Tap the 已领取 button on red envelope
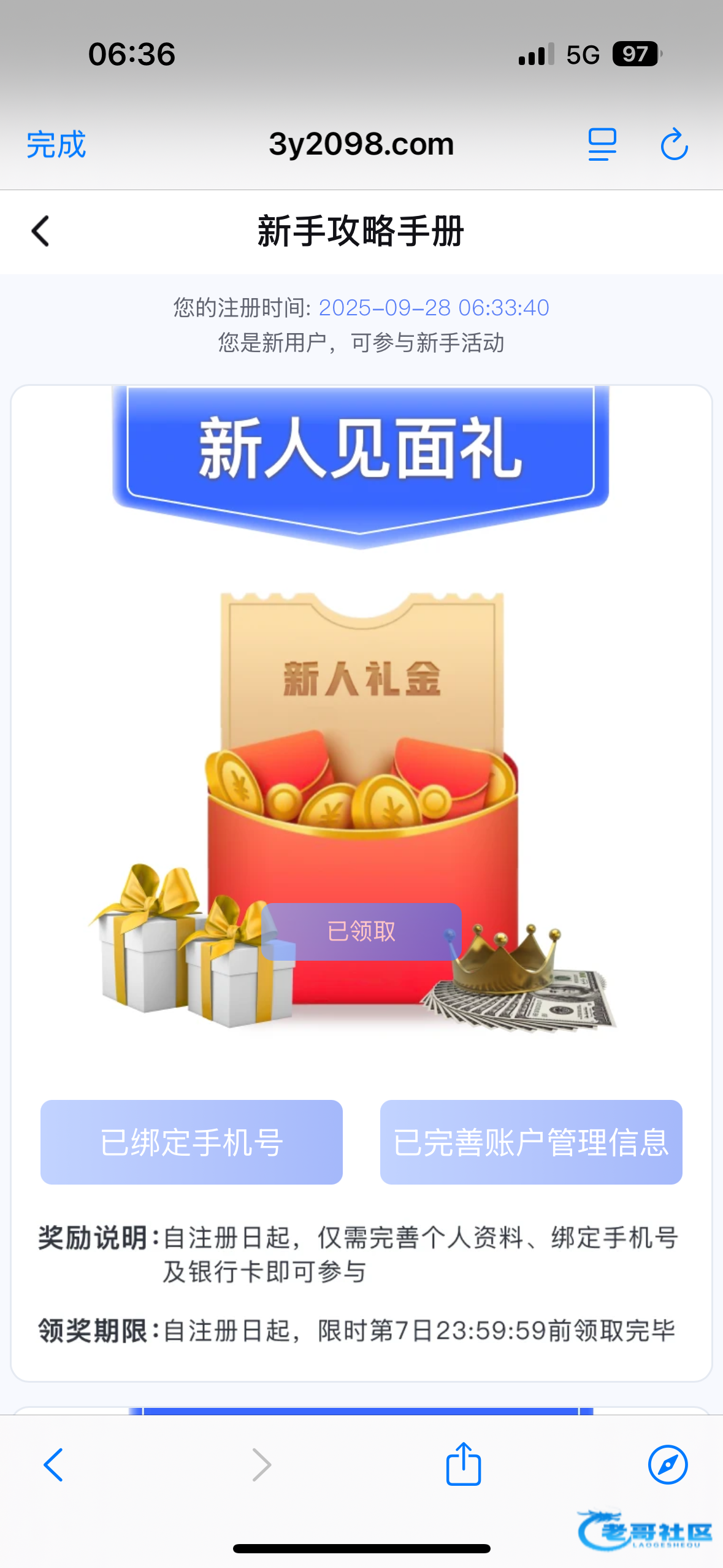723x1568 pixels. coord(361,931)
